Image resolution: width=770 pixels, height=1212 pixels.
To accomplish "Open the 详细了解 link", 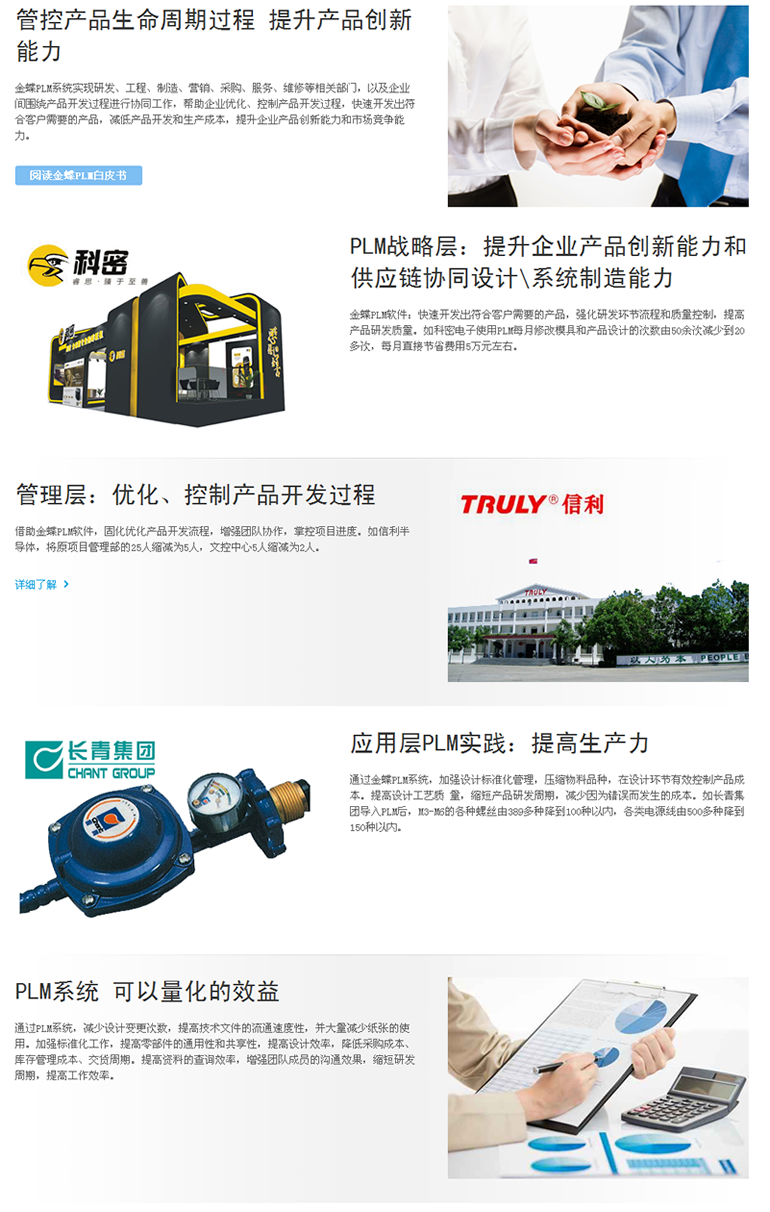I will point(40,584).
